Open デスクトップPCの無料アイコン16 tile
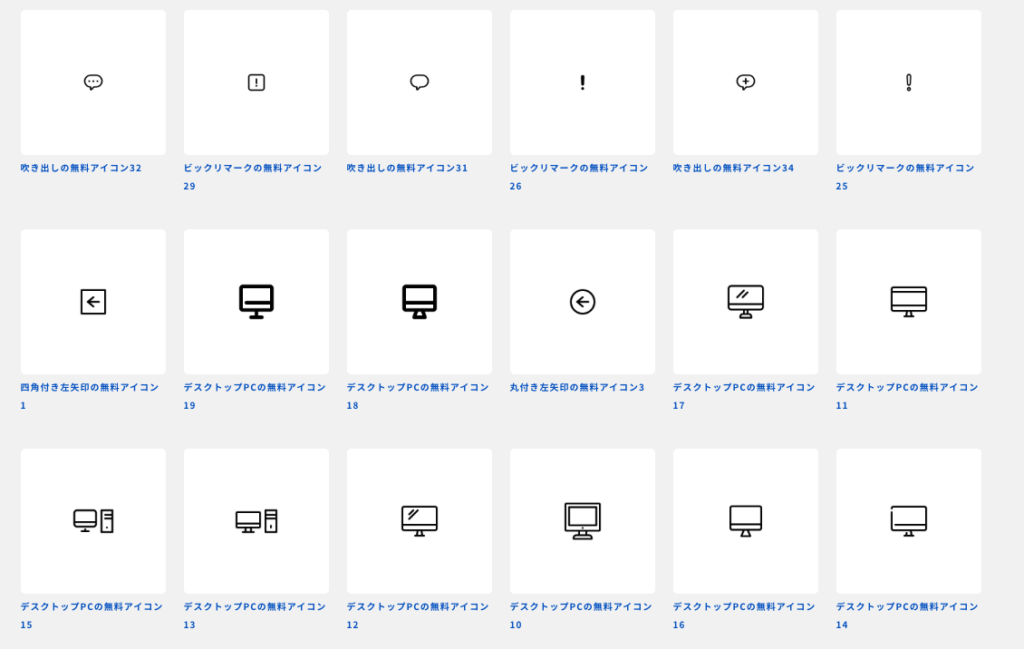 coord(745,521)
